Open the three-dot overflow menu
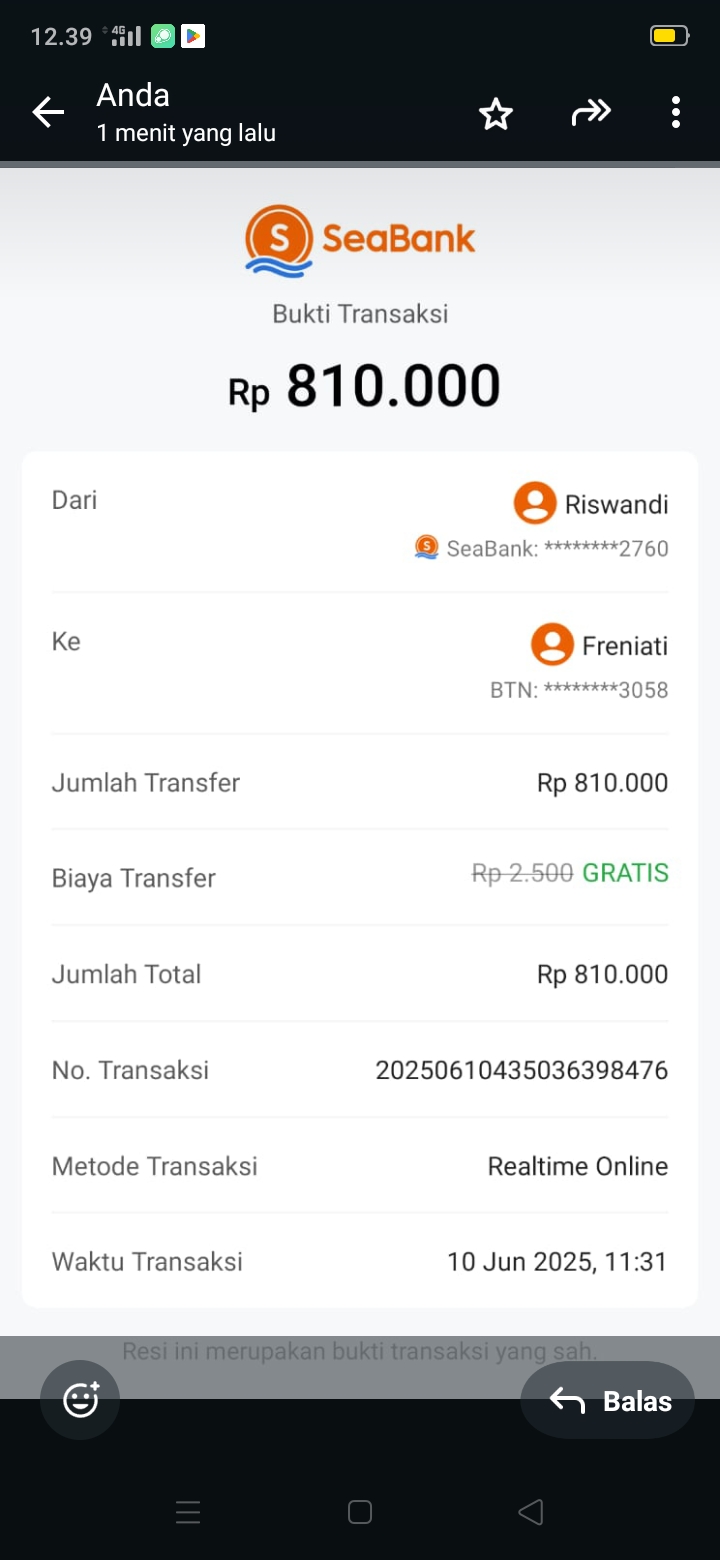720x1560 pixels. (675, 112)
